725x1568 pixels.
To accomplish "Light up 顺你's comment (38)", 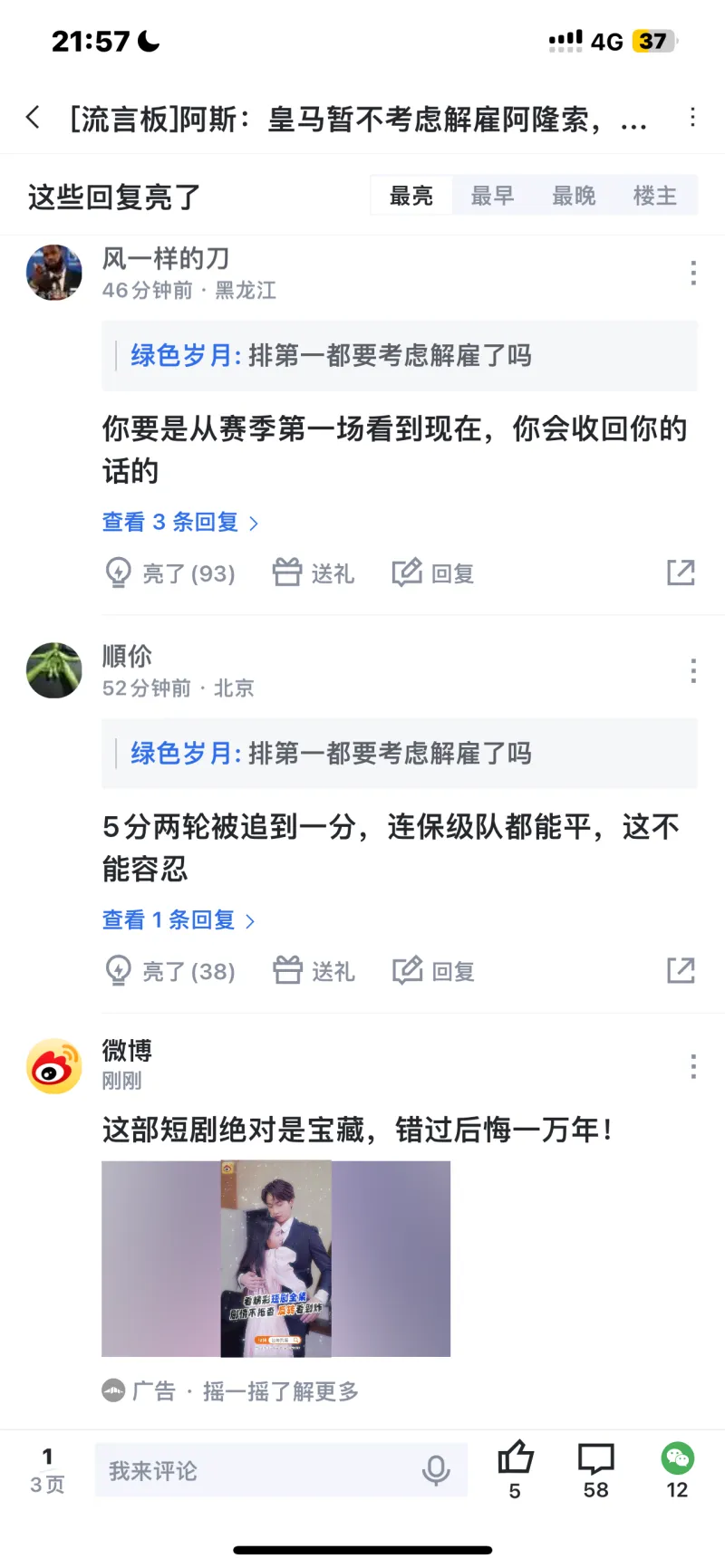I will (x=170, y=971).
